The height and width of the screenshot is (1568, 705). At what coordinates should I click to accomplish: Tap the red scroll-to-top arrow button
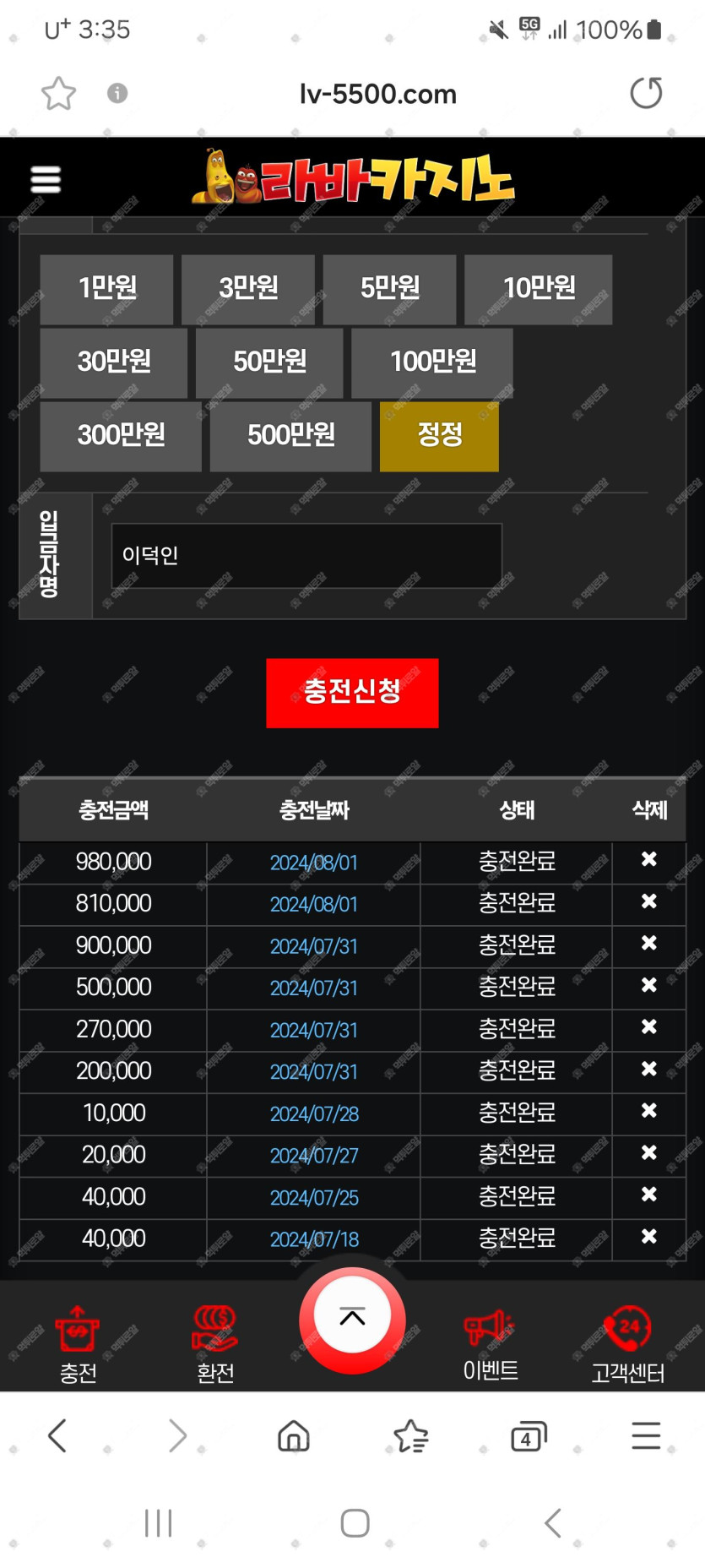[x=352, y=1318]
